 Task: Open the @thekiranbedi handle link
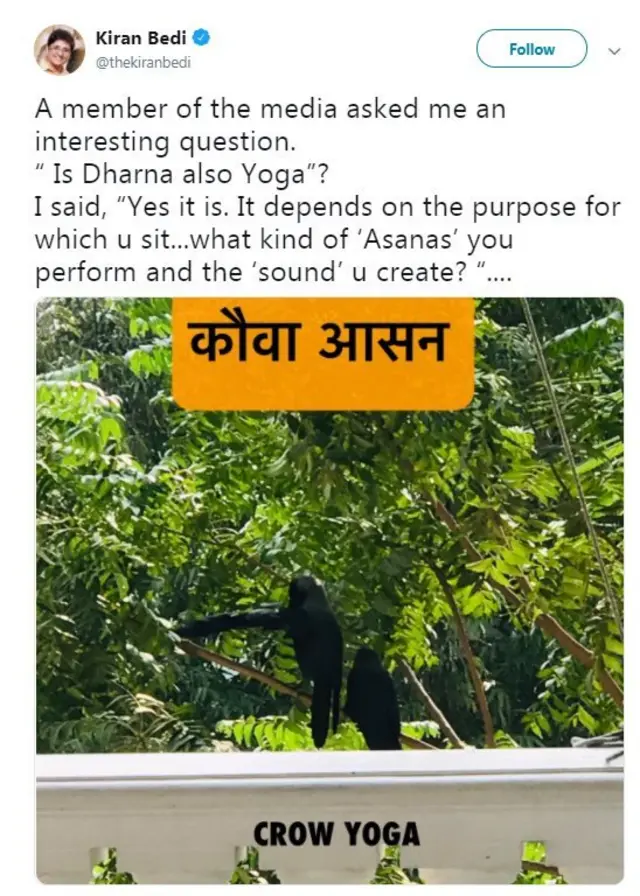142,62
